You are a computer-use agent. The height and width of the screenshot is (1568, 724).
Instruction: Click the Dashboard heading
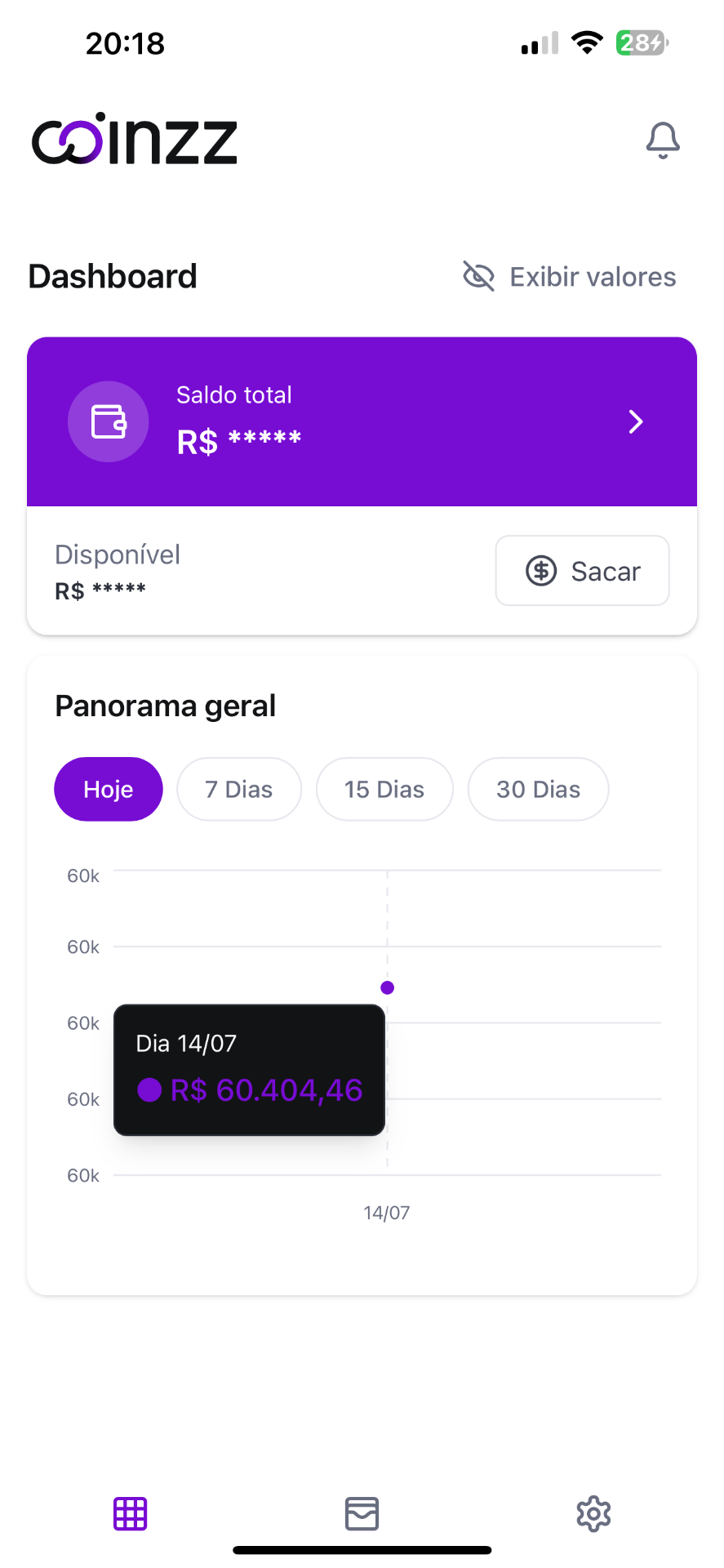112,276
